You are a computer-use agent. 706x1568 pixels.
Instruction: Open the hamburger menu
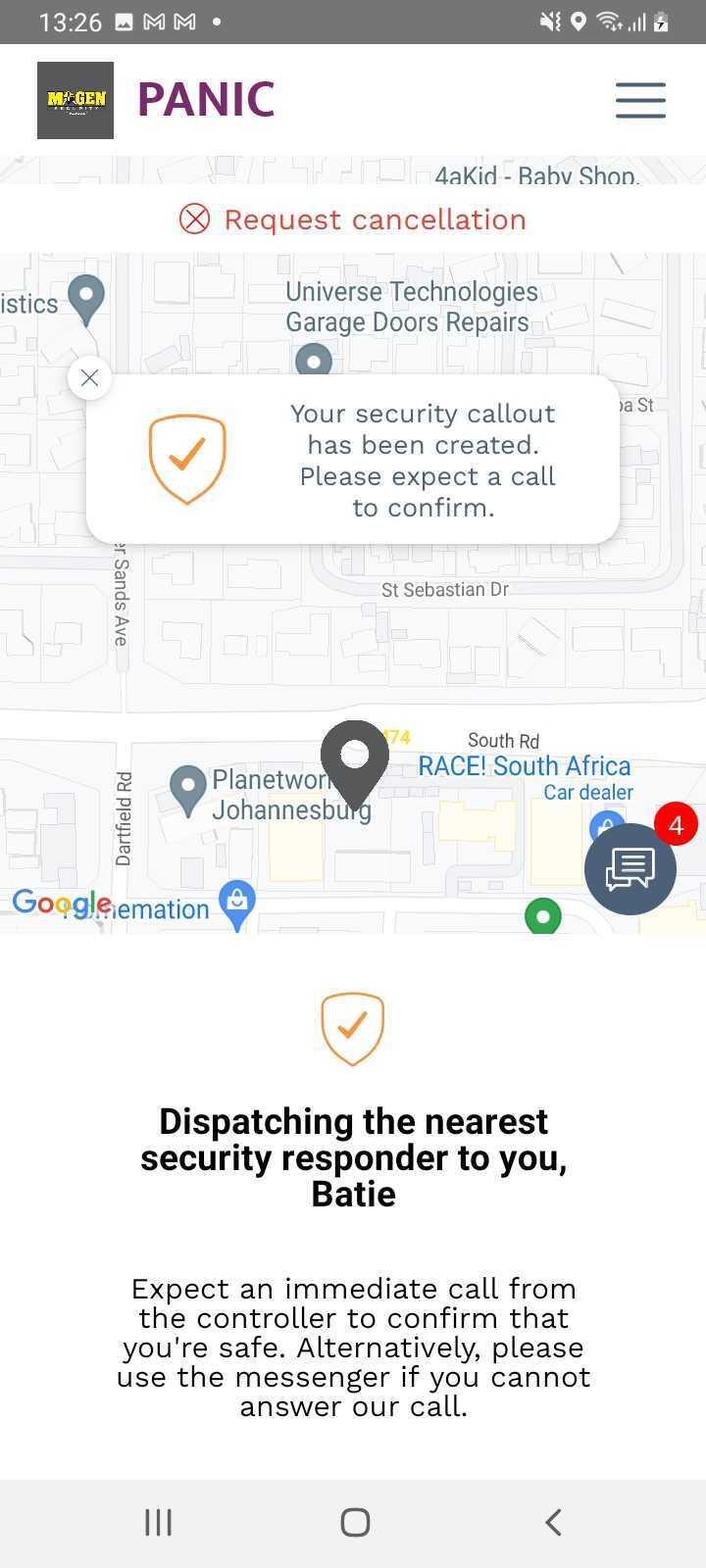coord(640,100)
